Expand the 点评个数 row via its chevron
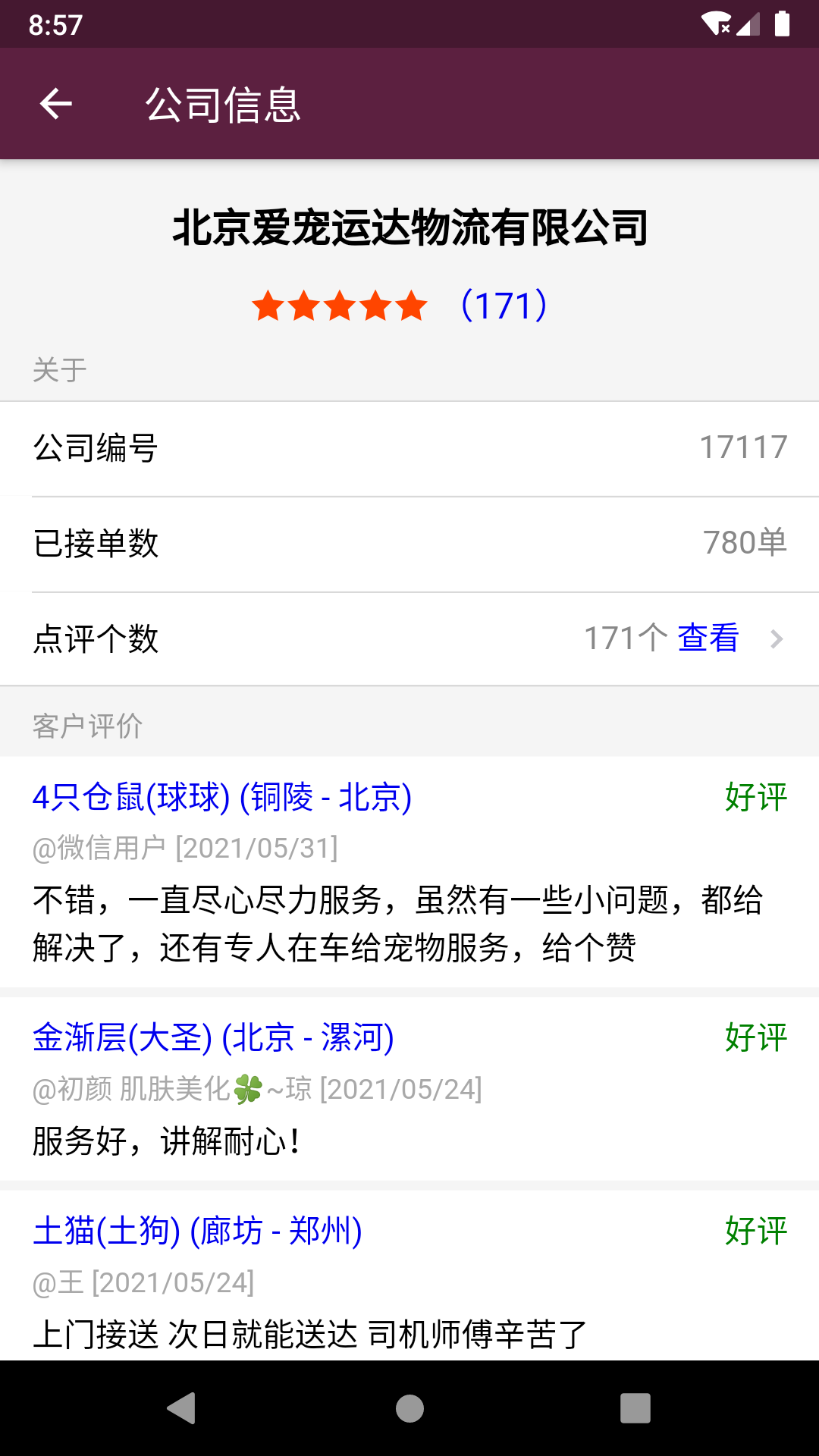Image resolution: width=819 pixels, height=1456 pixels. (775, 639)
